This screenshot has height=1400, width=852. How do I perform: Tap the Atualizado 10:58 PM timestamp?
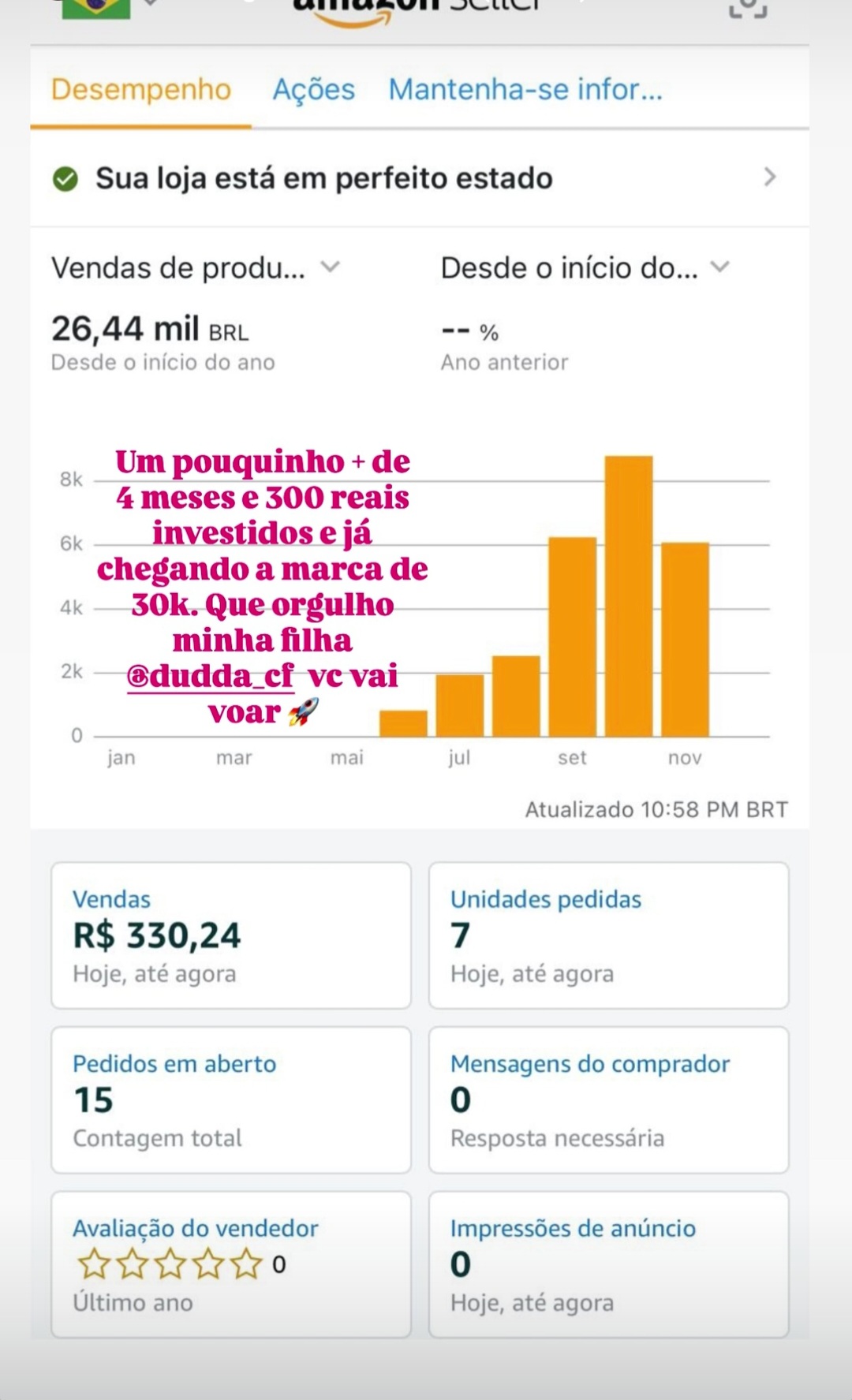click(657, 808)
